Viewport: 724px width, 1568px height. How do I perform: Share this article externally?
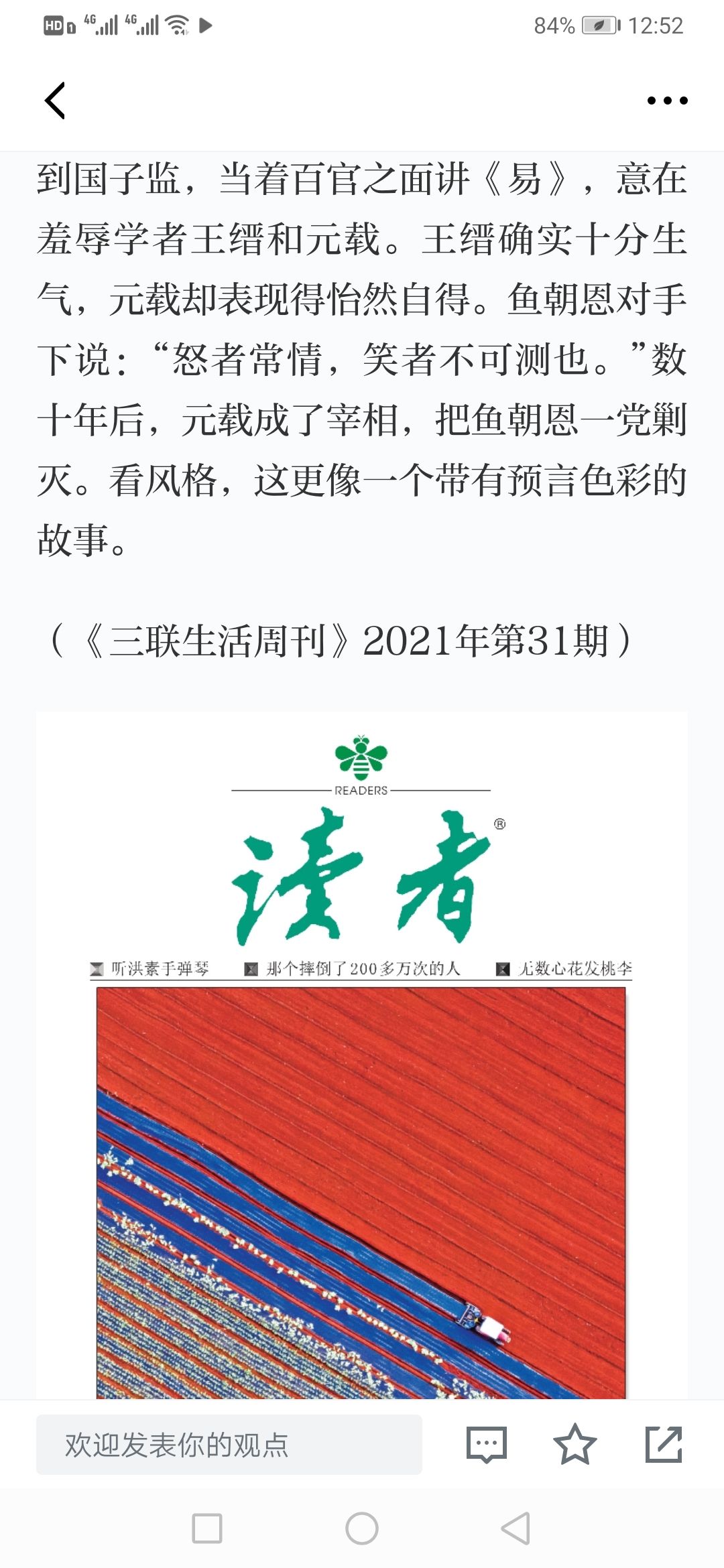pos(664,1444)
